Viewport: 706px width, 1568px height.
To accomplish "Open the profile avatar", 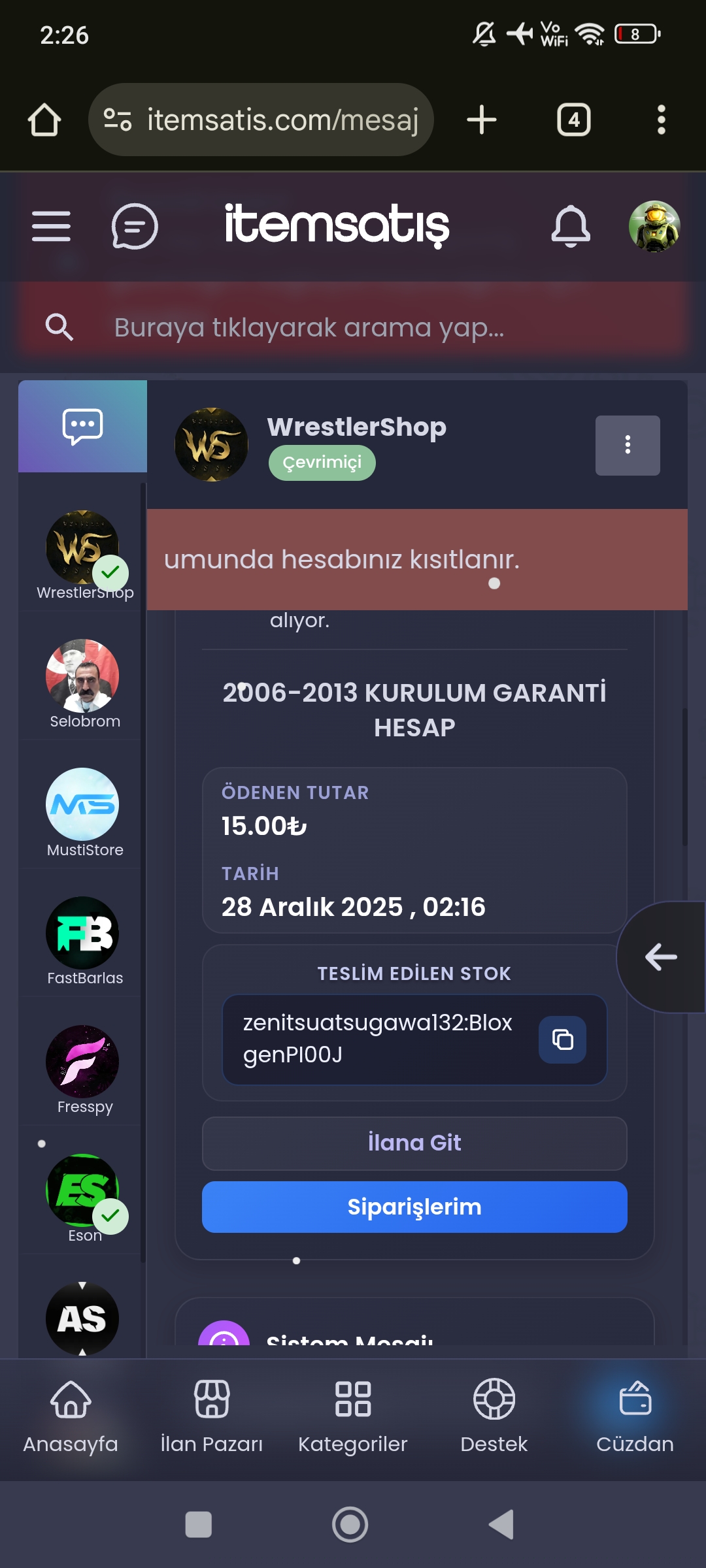I will click(x=654, y=227).
